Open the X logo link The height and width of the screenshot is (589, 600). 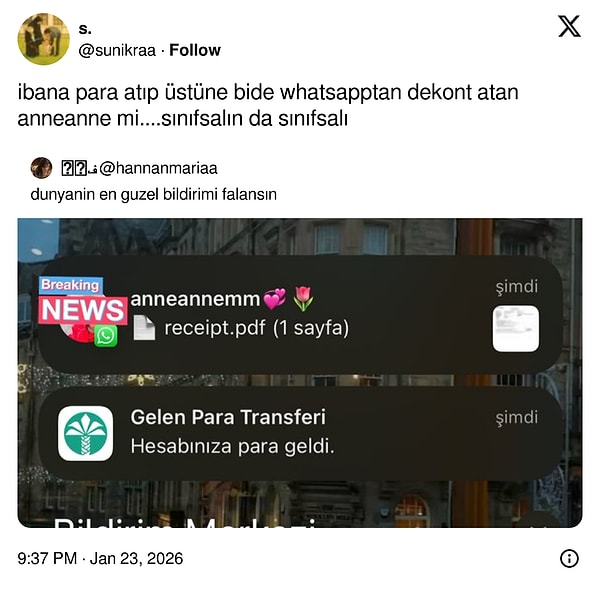(569, 27)
